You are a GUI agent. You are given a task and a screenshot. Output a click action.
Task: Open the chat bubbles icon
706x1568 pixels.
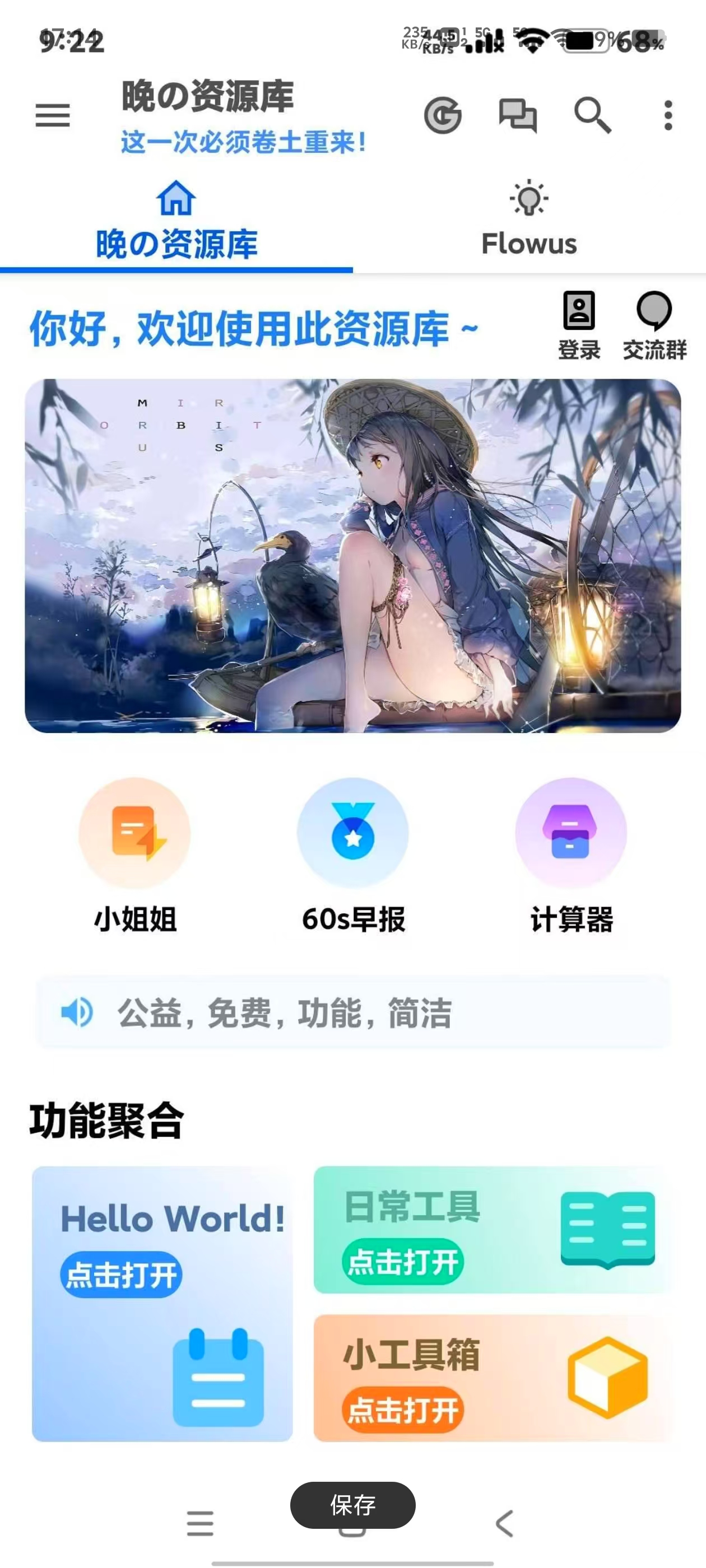click(518, 115)
